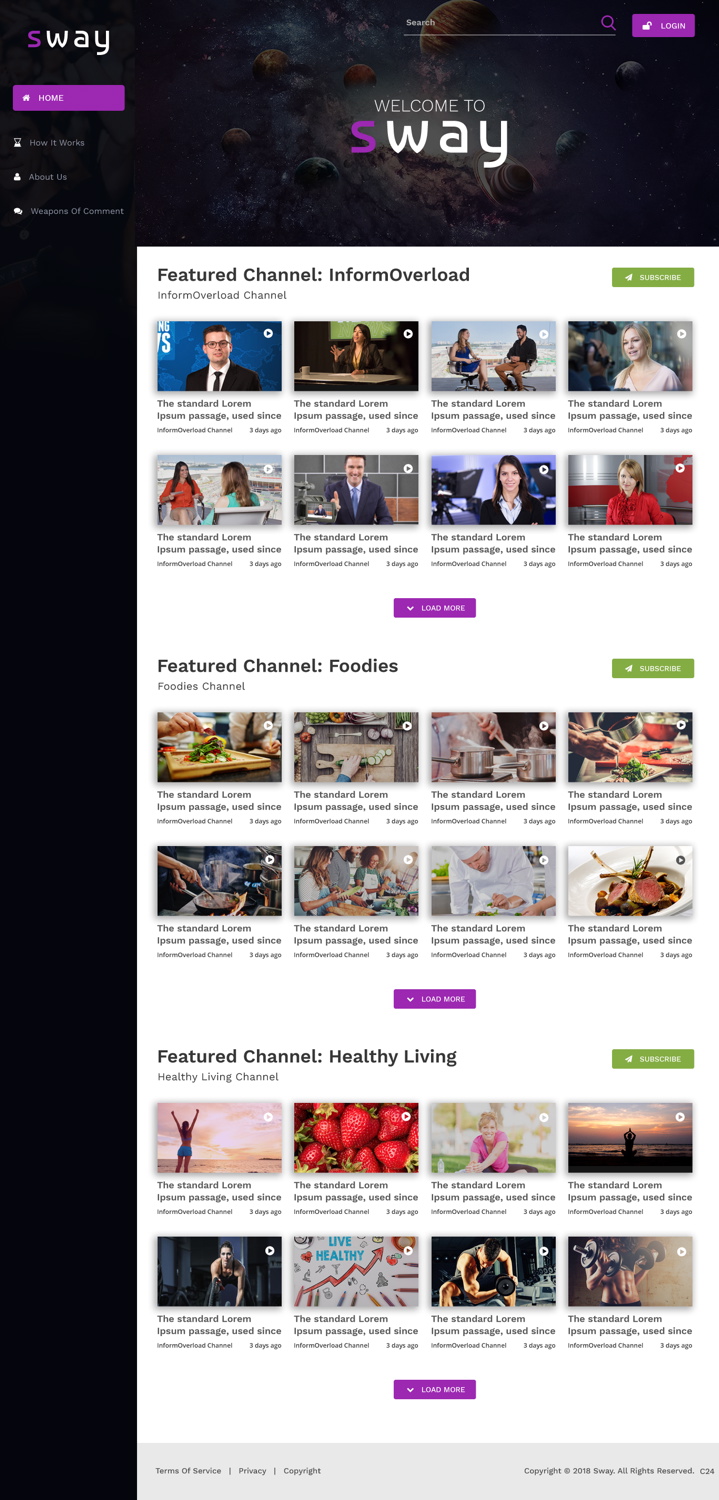719x1500 pixels.
Task: Open How It Works page
Action: pyautogui.click(x=56, y=143)
